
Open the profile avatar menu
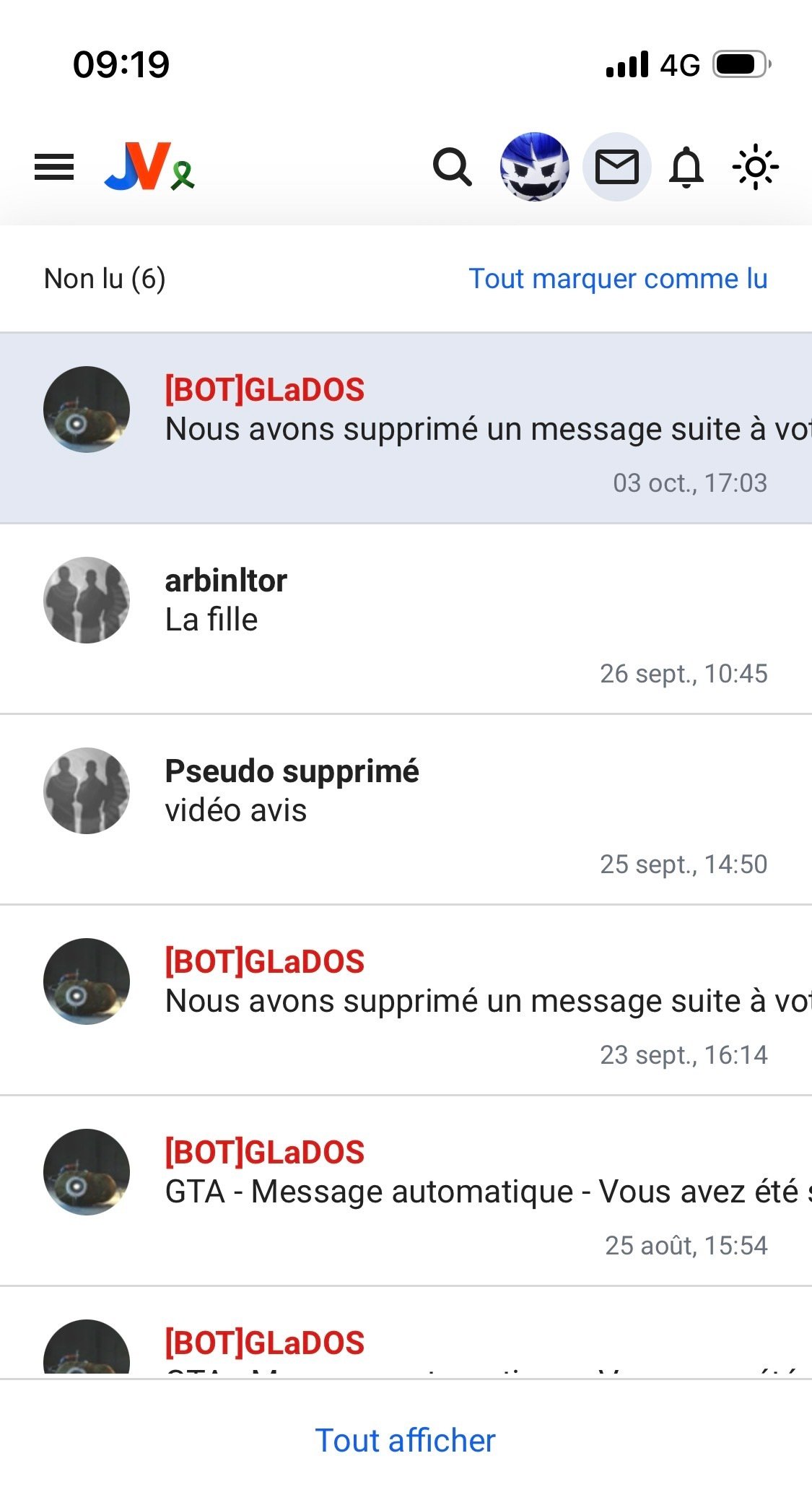[535, 167]
